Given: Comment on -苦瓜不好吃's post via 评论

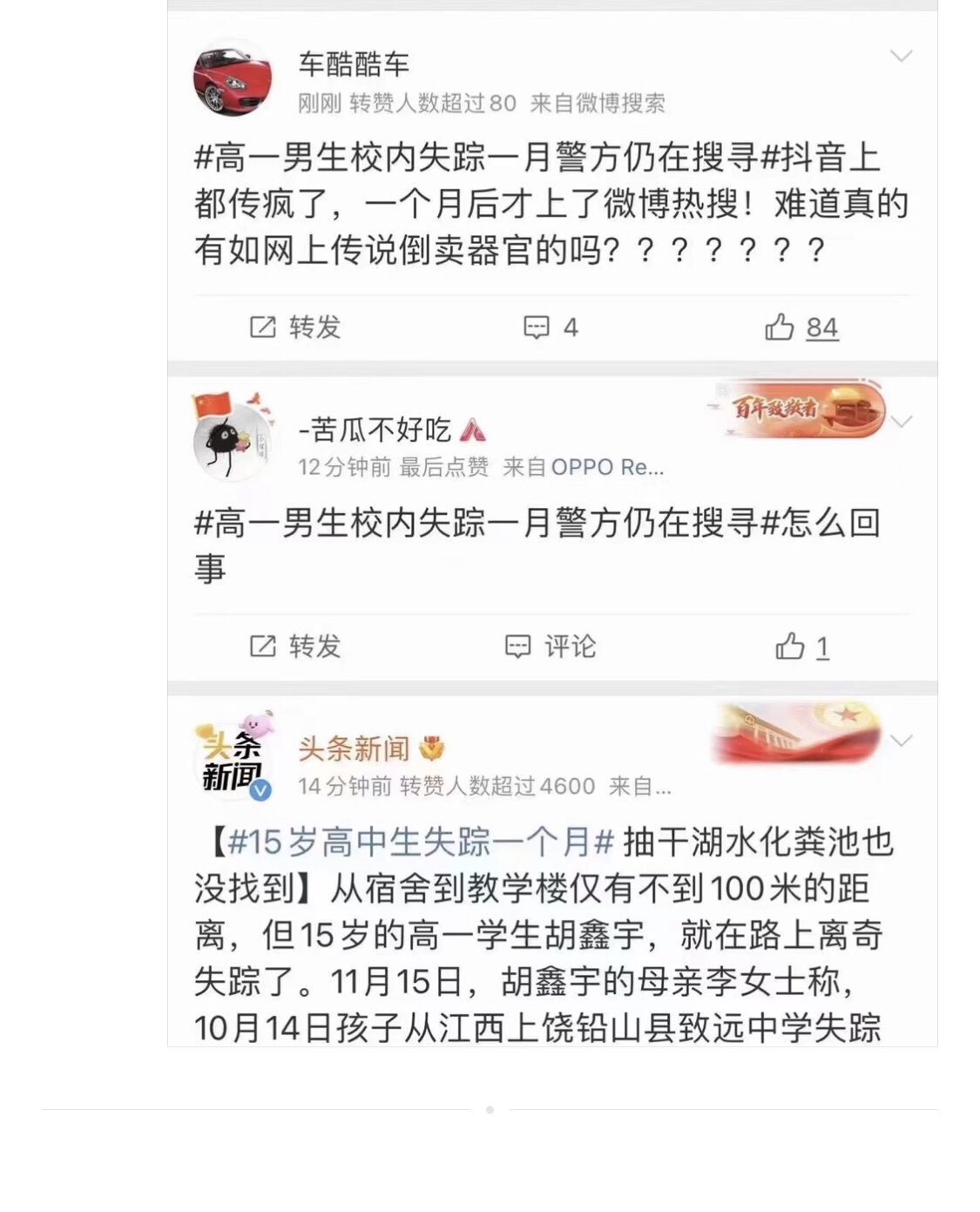Looking at the screenshot, I should 551,647.
